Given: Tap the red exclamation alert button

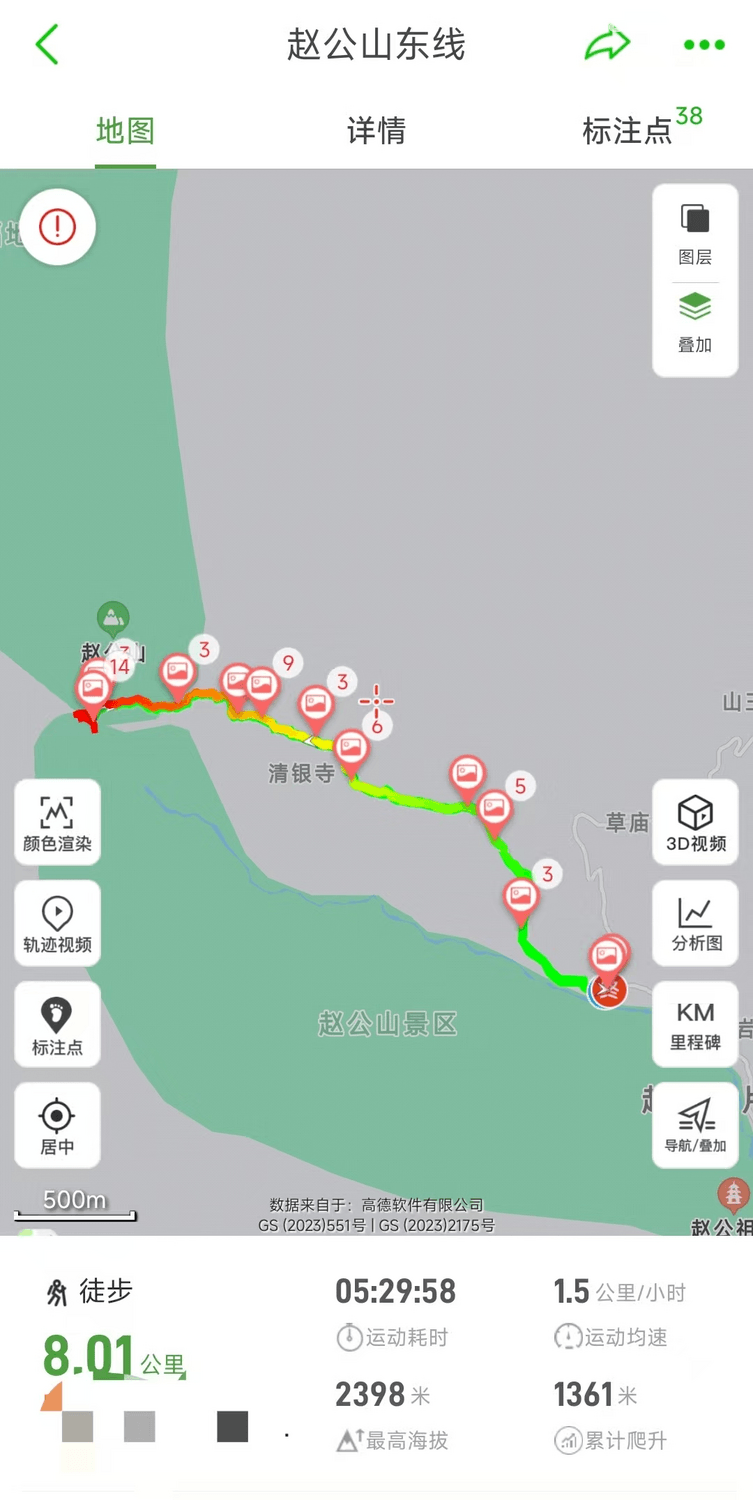Looking at the screenshot, I should pos(57,227).
